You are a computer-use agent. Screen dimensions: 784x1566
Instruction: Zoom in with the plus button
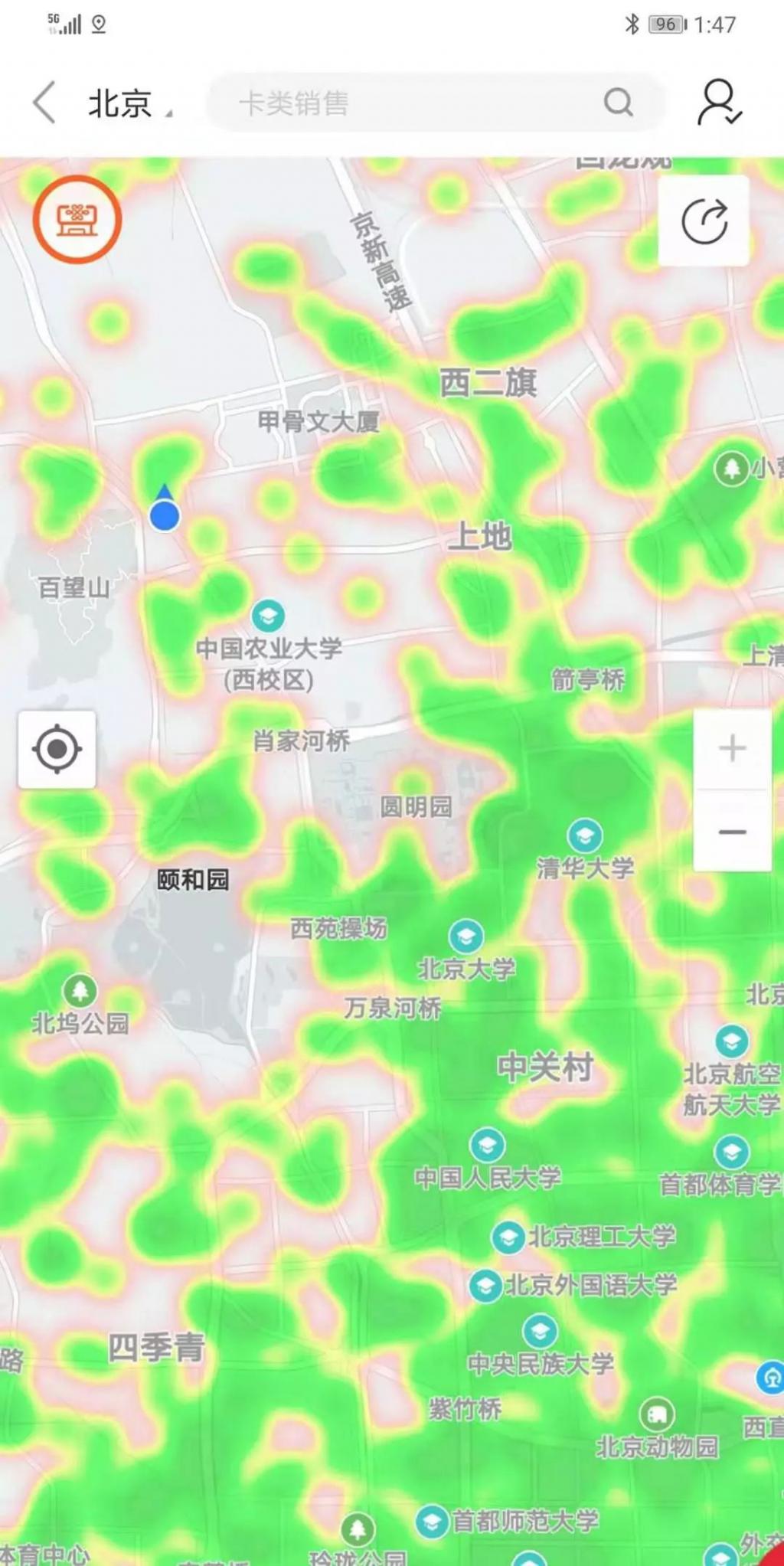click(732, 748)
